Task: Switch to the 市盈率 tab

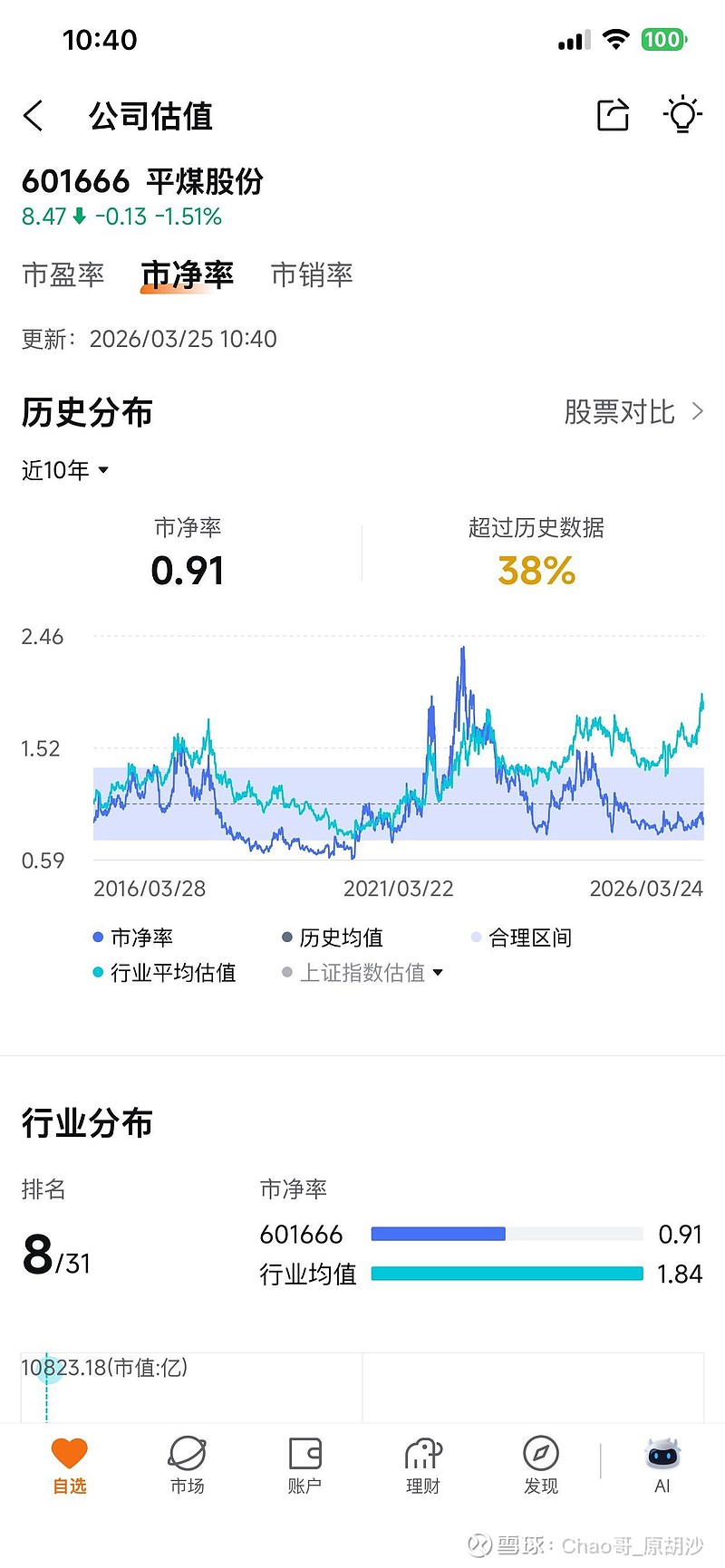Action: click(63, 275)
